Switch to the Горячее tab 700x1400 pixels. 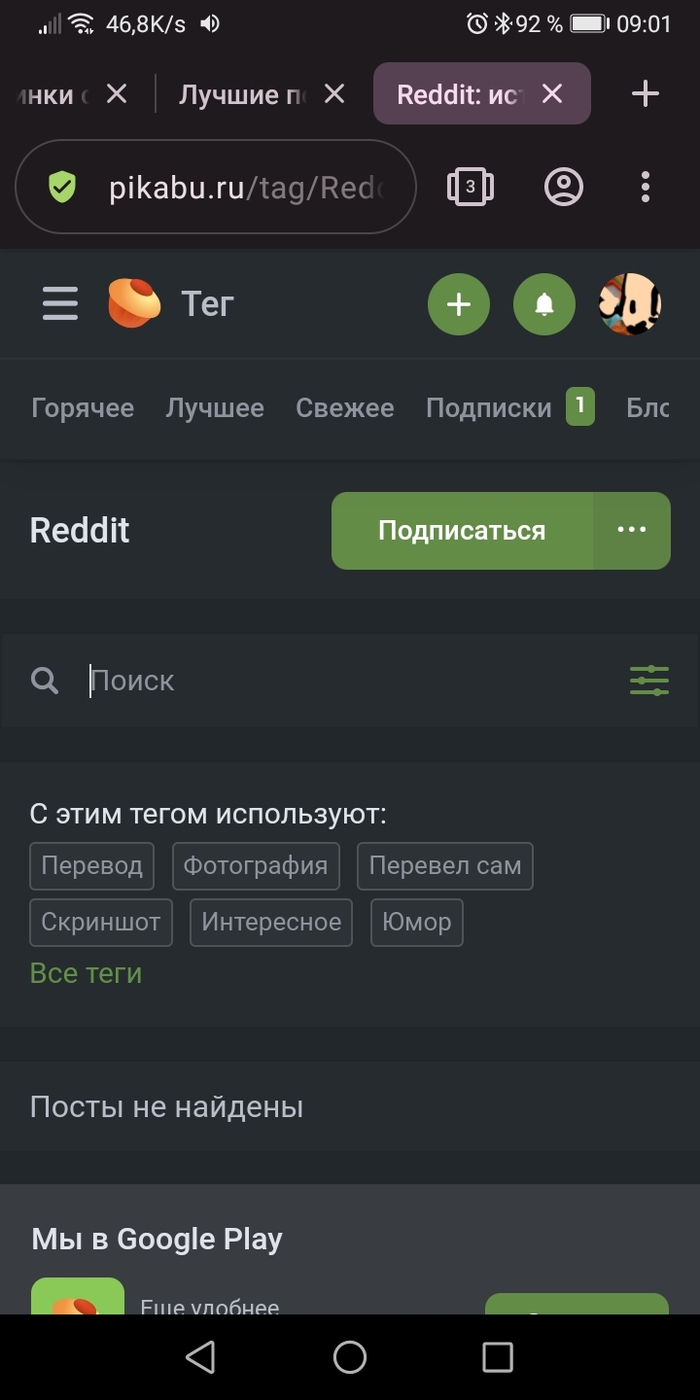point(83,408)
